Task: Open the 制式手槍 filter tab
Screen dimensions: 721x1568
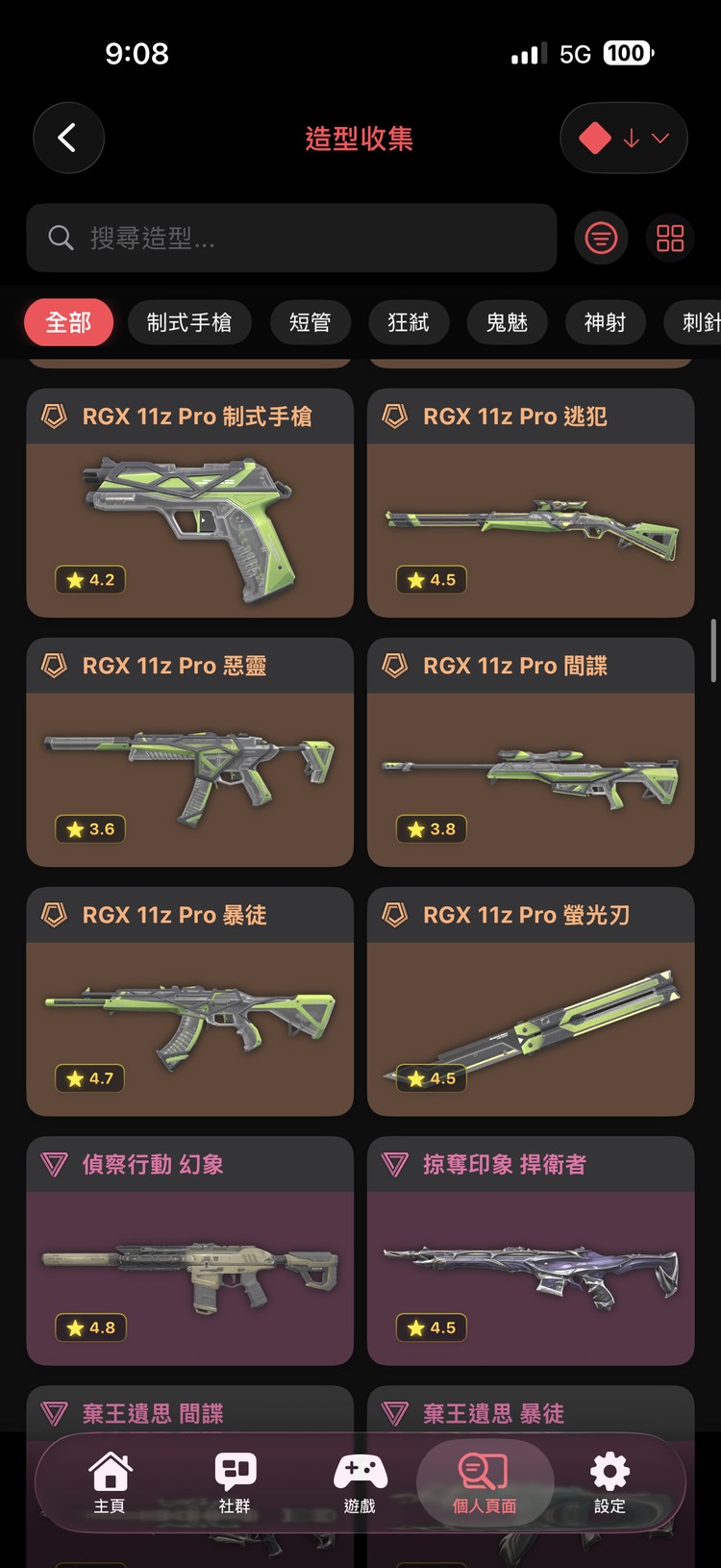Action: pos(189,322)
